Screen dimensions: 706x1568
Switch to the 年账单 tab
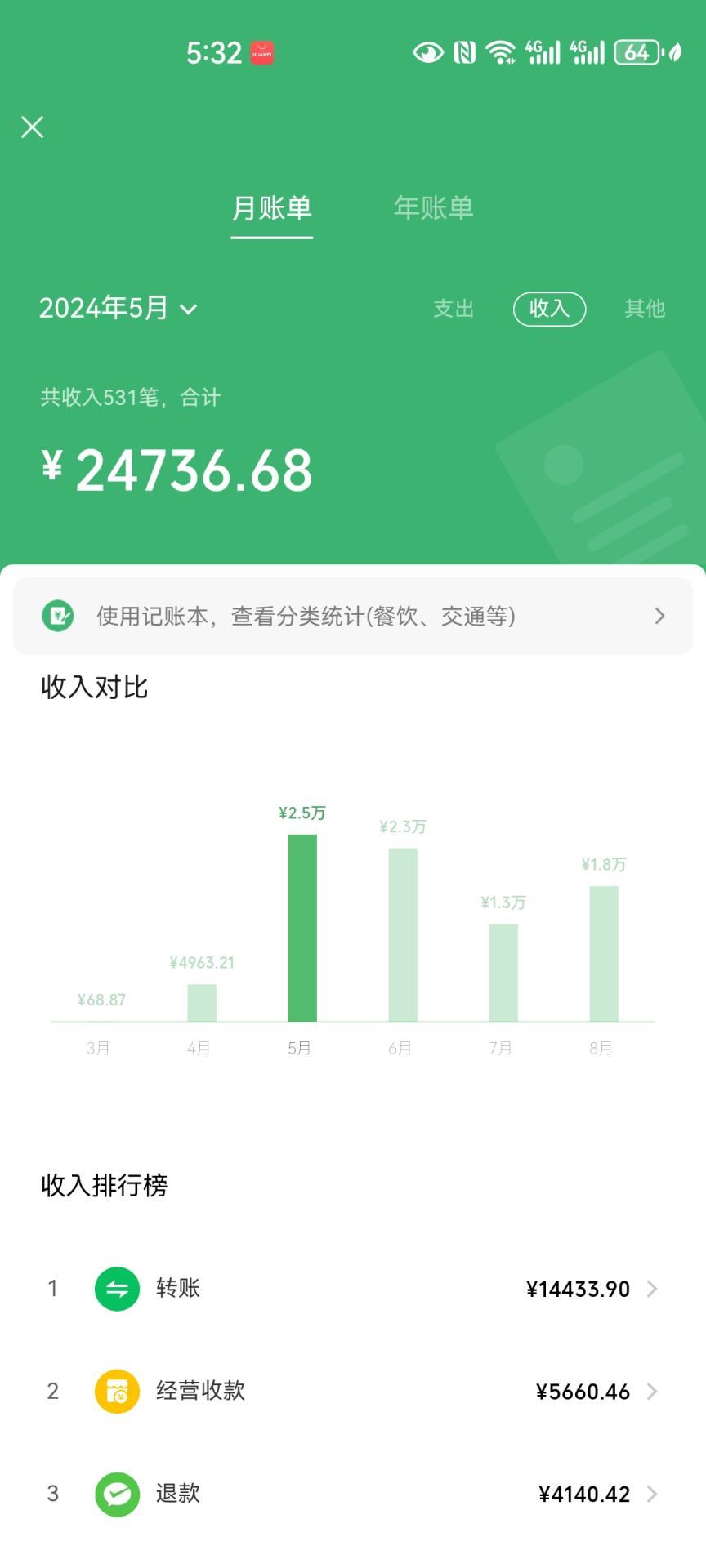point(434,207)
